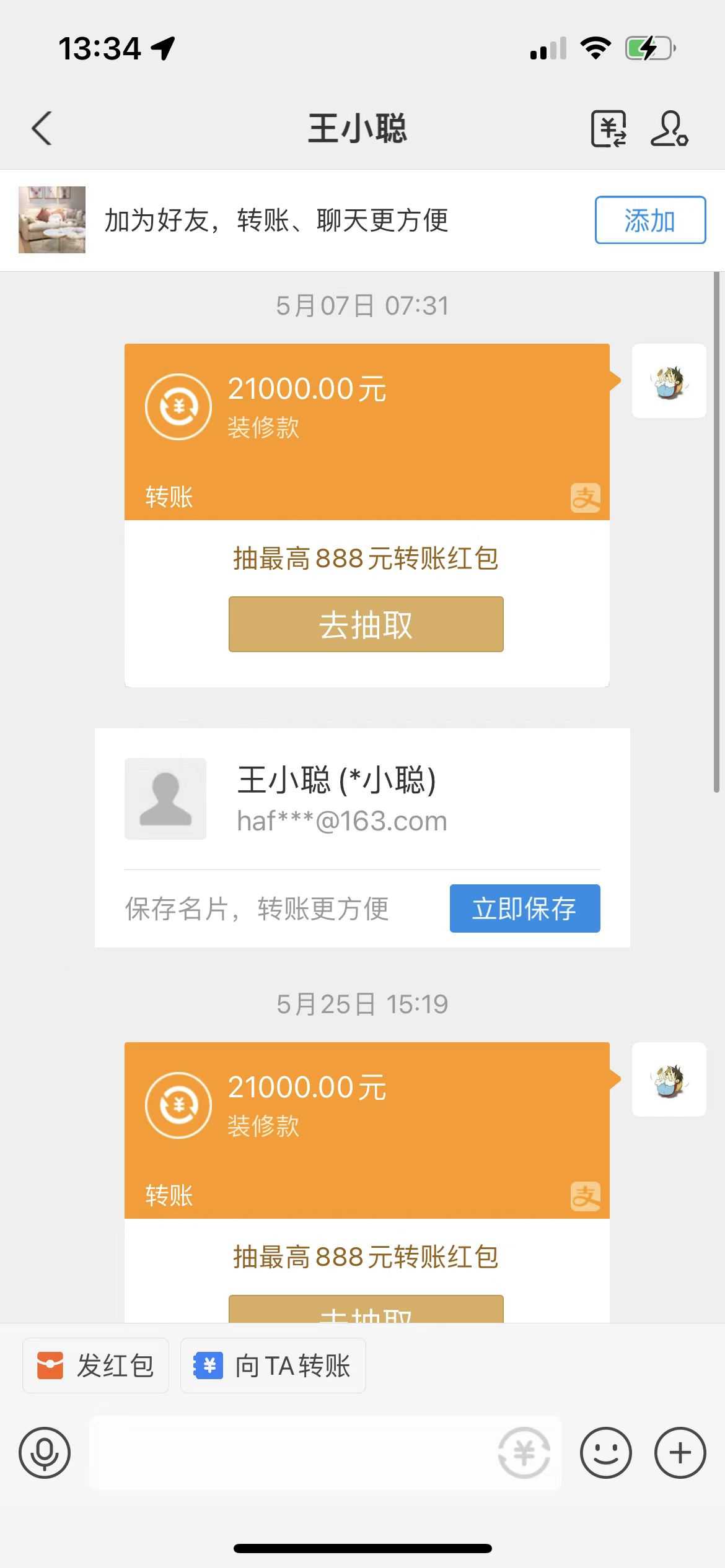Select 向TA转账 to transfer money
Viewport: 725px width, 1568px height.
(x=273, y=1365)
